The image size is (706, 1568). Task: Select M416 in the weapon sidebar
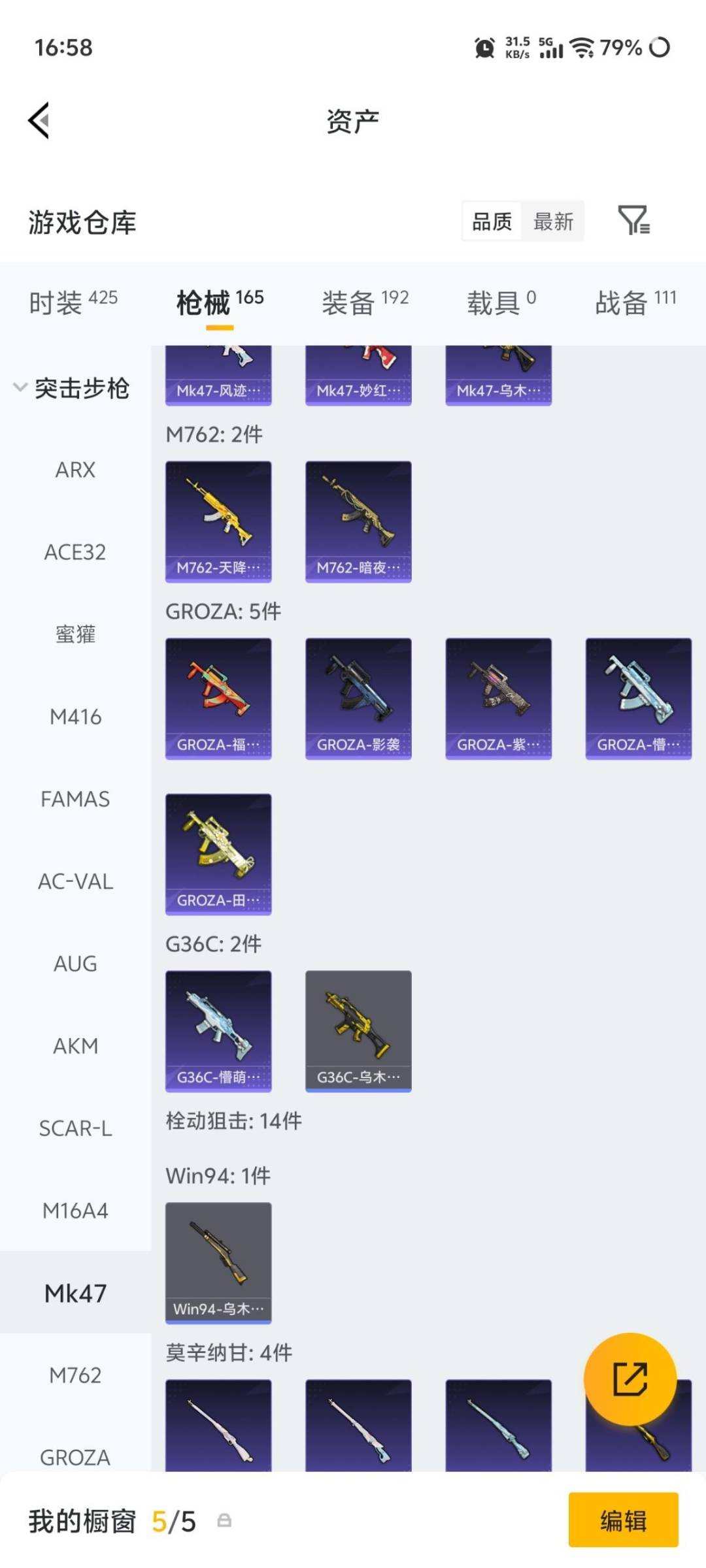point(75,717)
